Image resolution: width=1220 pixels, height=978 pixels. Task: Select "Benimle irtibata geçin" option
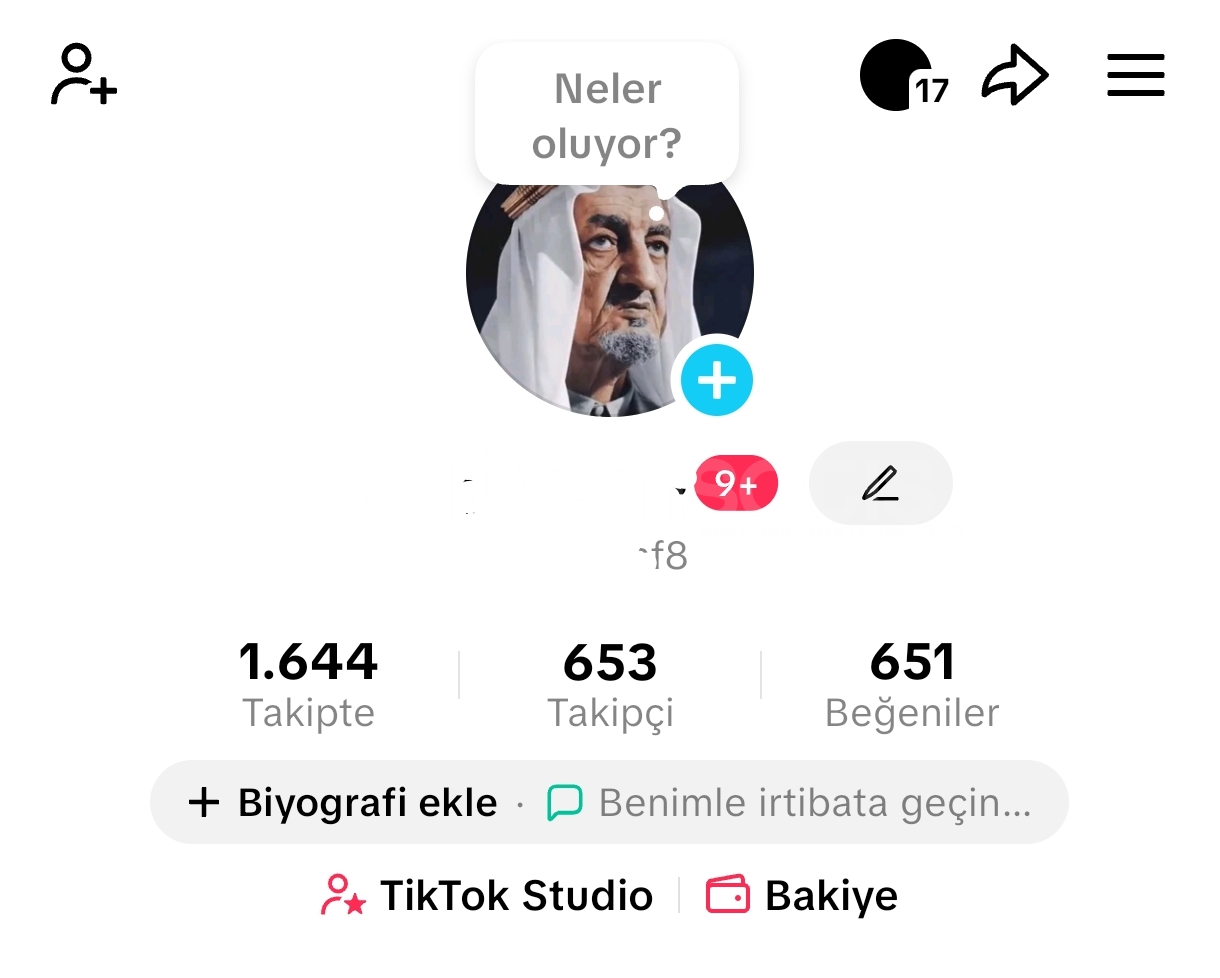[x=790, y=802]
